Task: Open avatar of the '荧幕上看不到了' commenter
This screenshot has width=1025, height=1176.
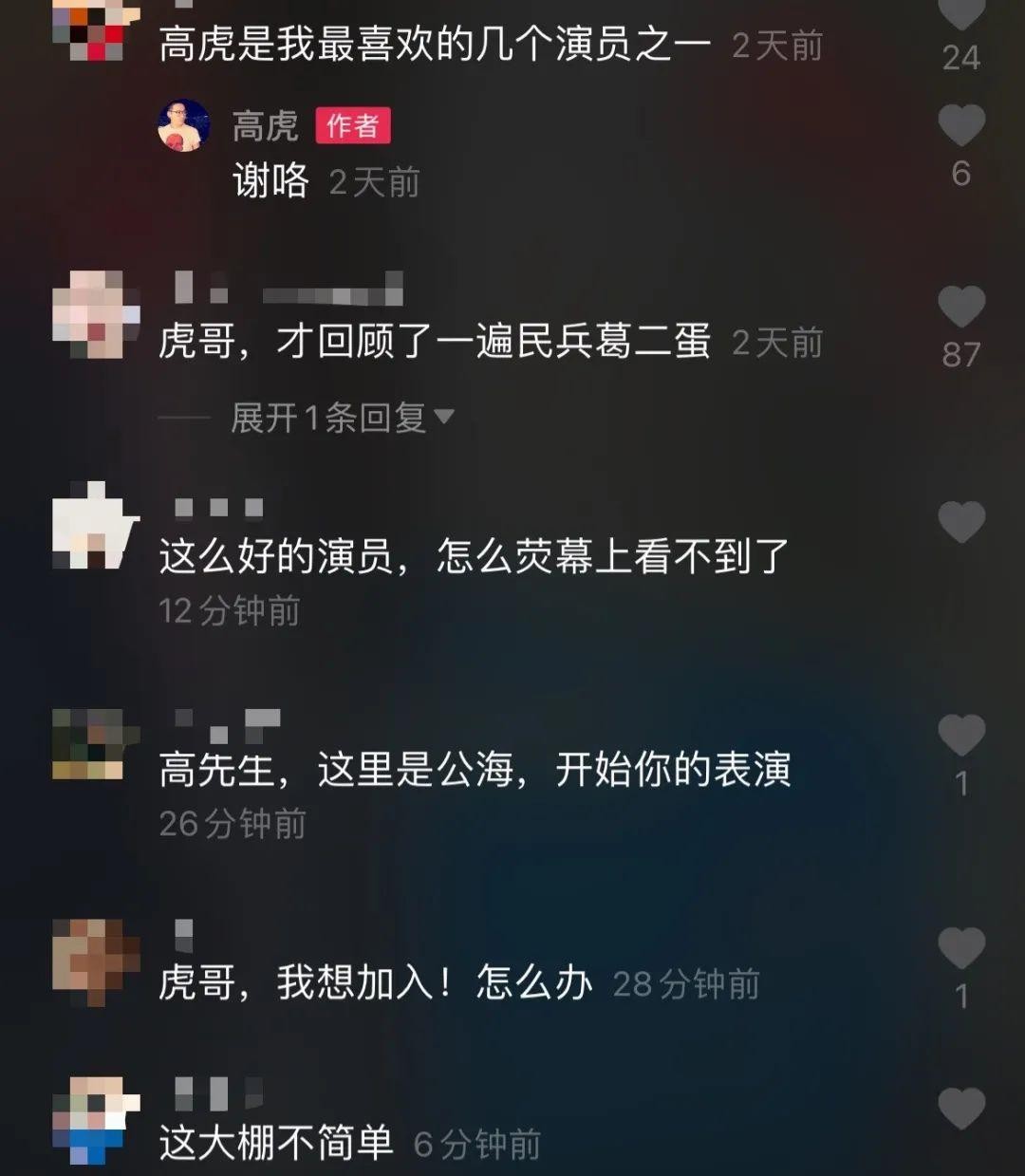Action: (x=95, y=528)
